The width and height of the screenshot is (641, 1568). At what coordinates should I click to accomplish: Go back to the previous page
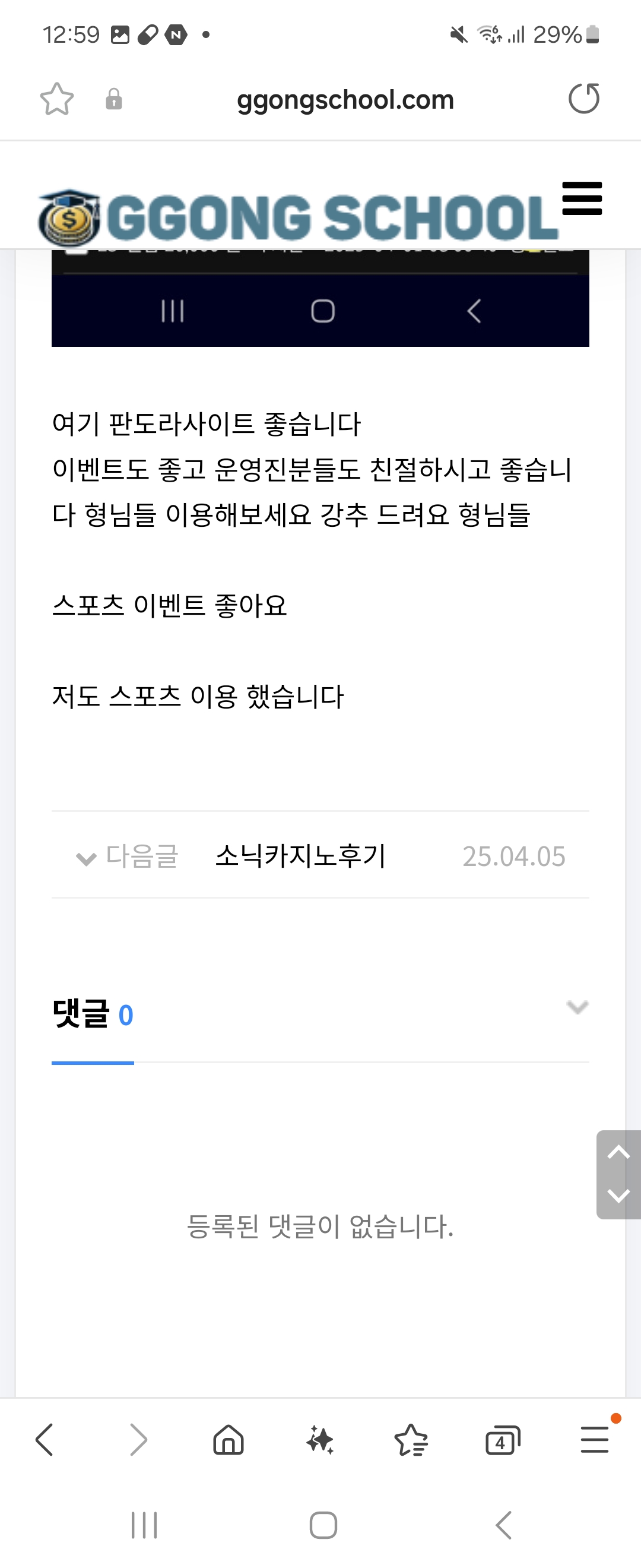[x=45, y=1440]
